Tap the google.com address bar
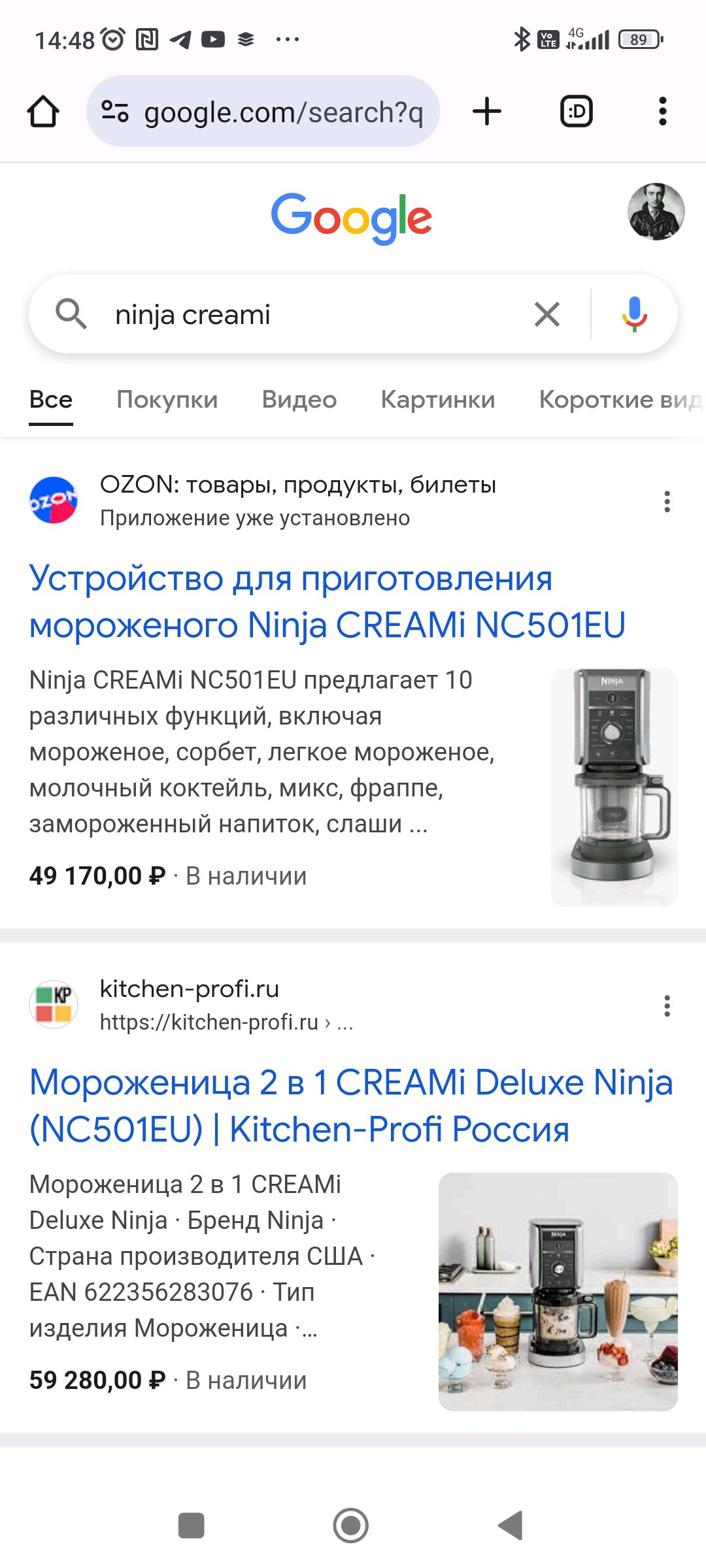This screenshot has height=1568, width=706. pos(263,112)
